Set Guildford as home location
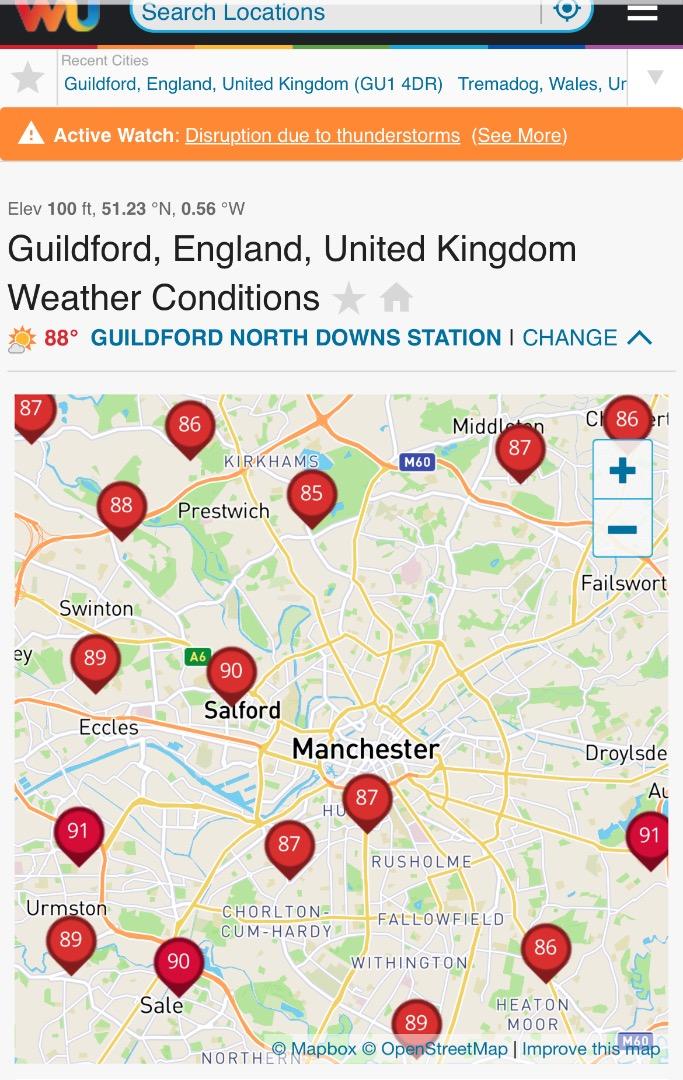The image size is (683, 1080). coord(397,298)
